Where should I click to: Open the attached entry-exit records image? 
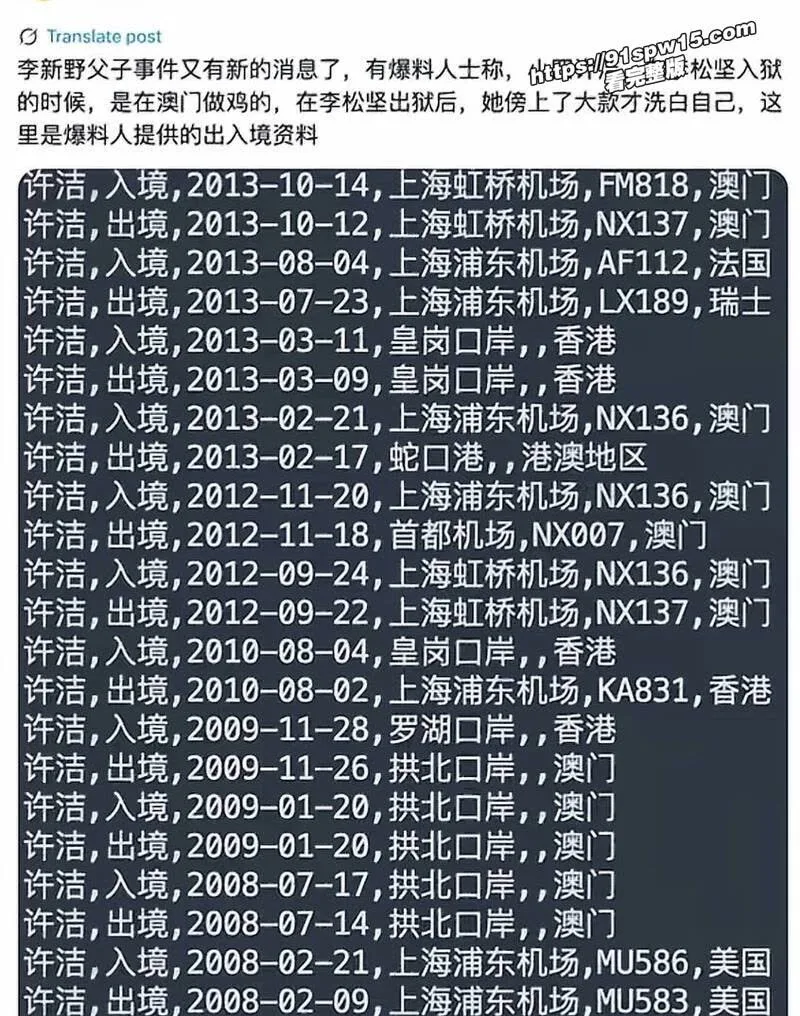402,592
